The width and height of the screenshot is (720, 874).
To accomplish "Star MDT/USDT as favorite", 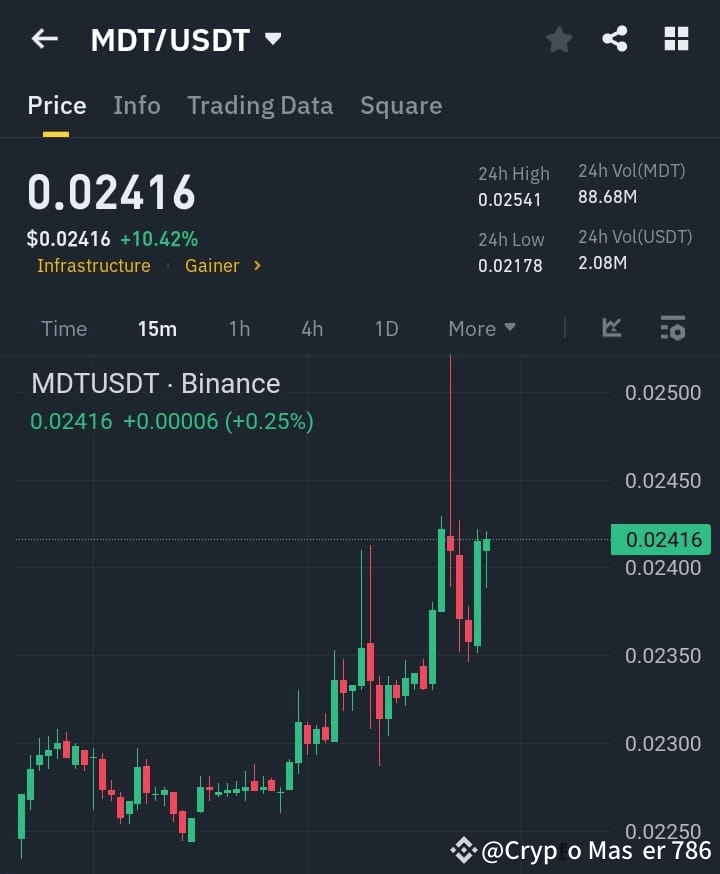I will click(558, 39).
